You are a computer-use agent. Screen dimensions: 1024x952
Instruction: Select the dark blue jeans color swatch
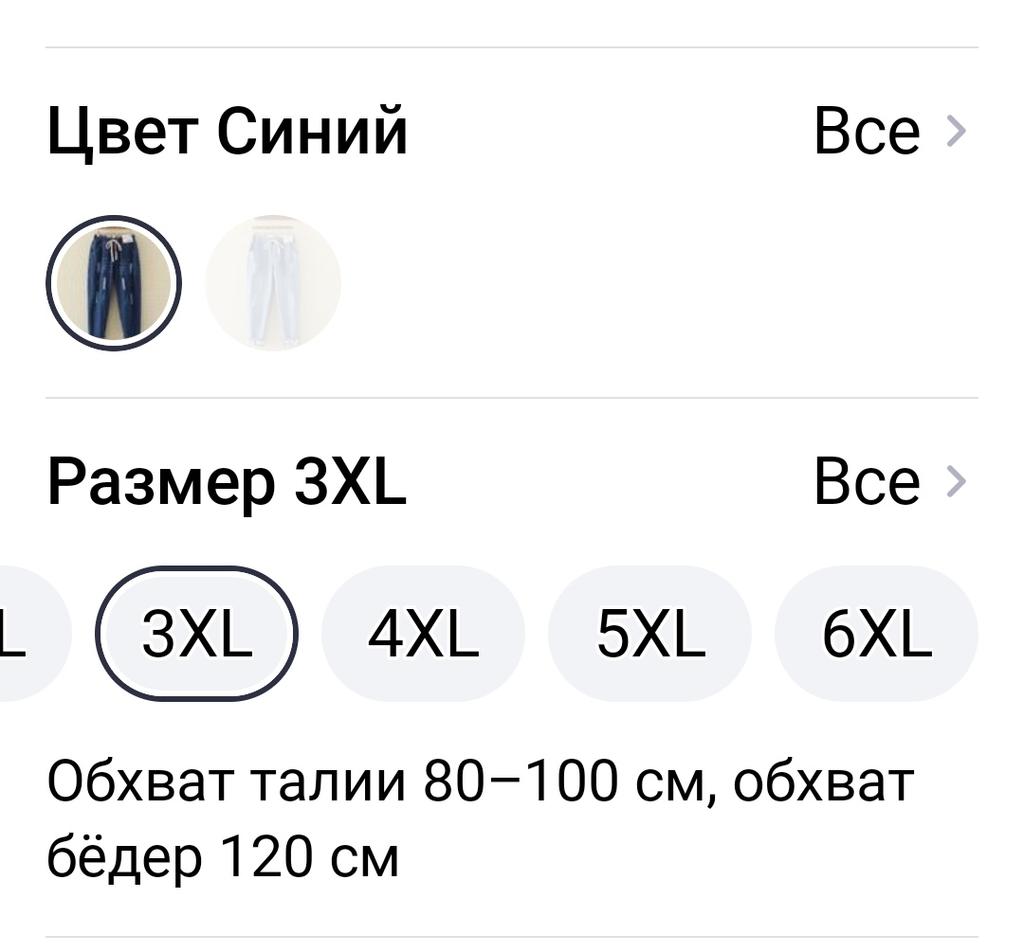click(x=113, y=283)
